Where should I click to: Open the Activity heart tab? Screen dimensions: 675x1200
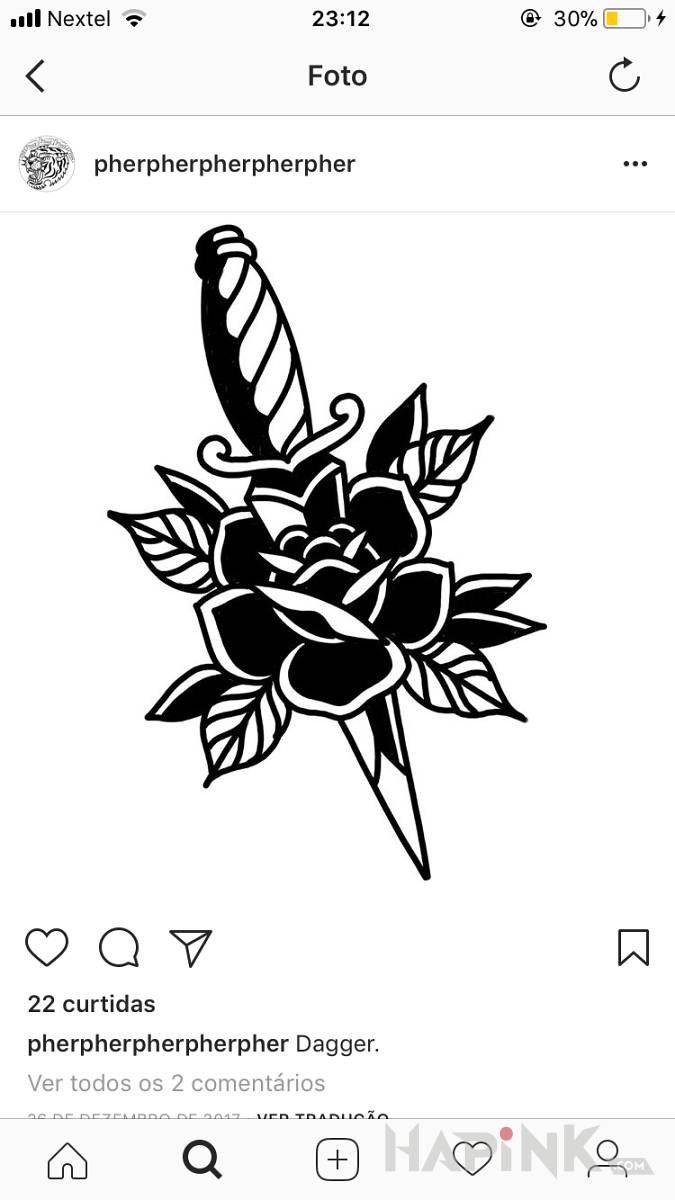pos(472,1160)
